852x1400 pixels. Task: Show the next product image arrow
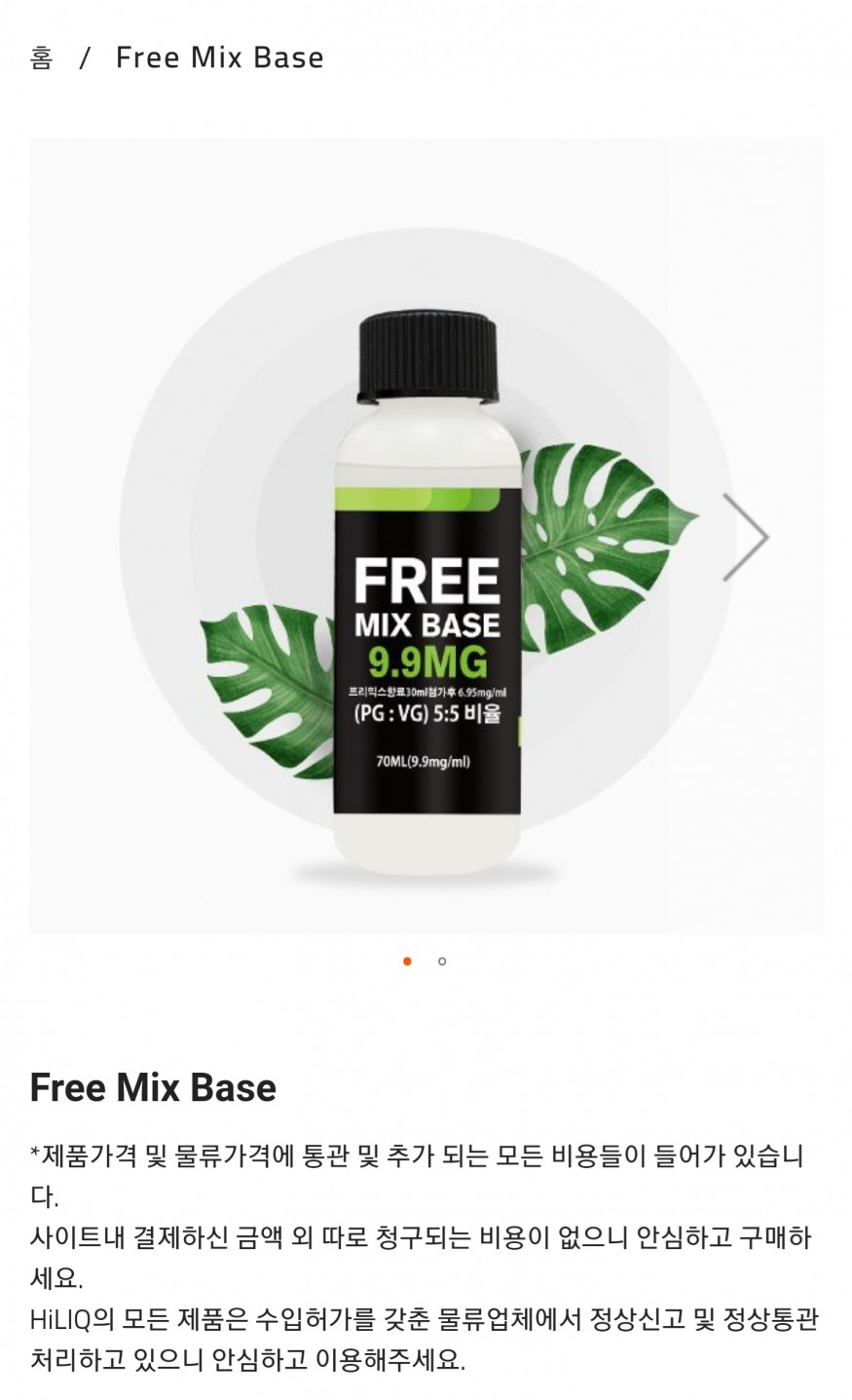click(x=747, y=537)
